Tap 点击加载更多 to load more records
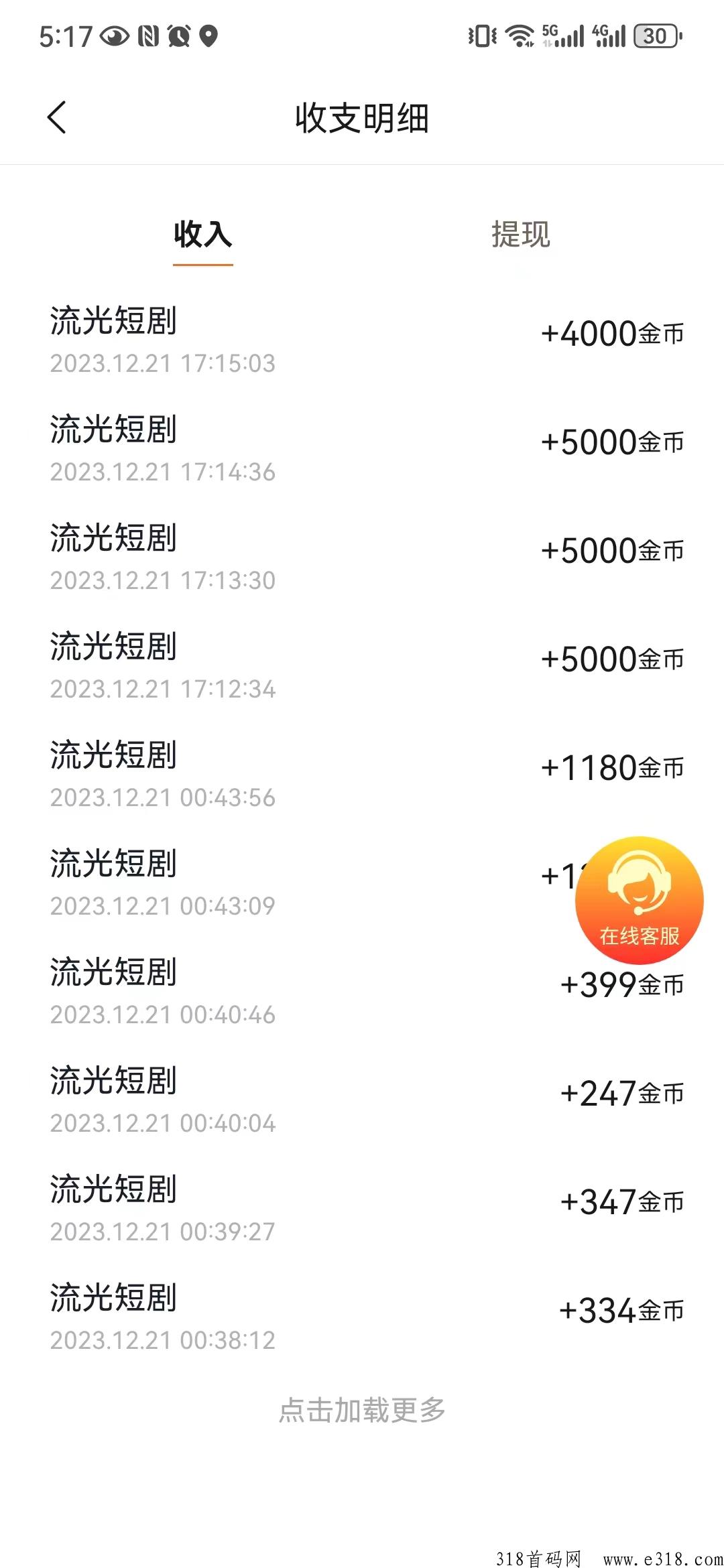 362,1410
